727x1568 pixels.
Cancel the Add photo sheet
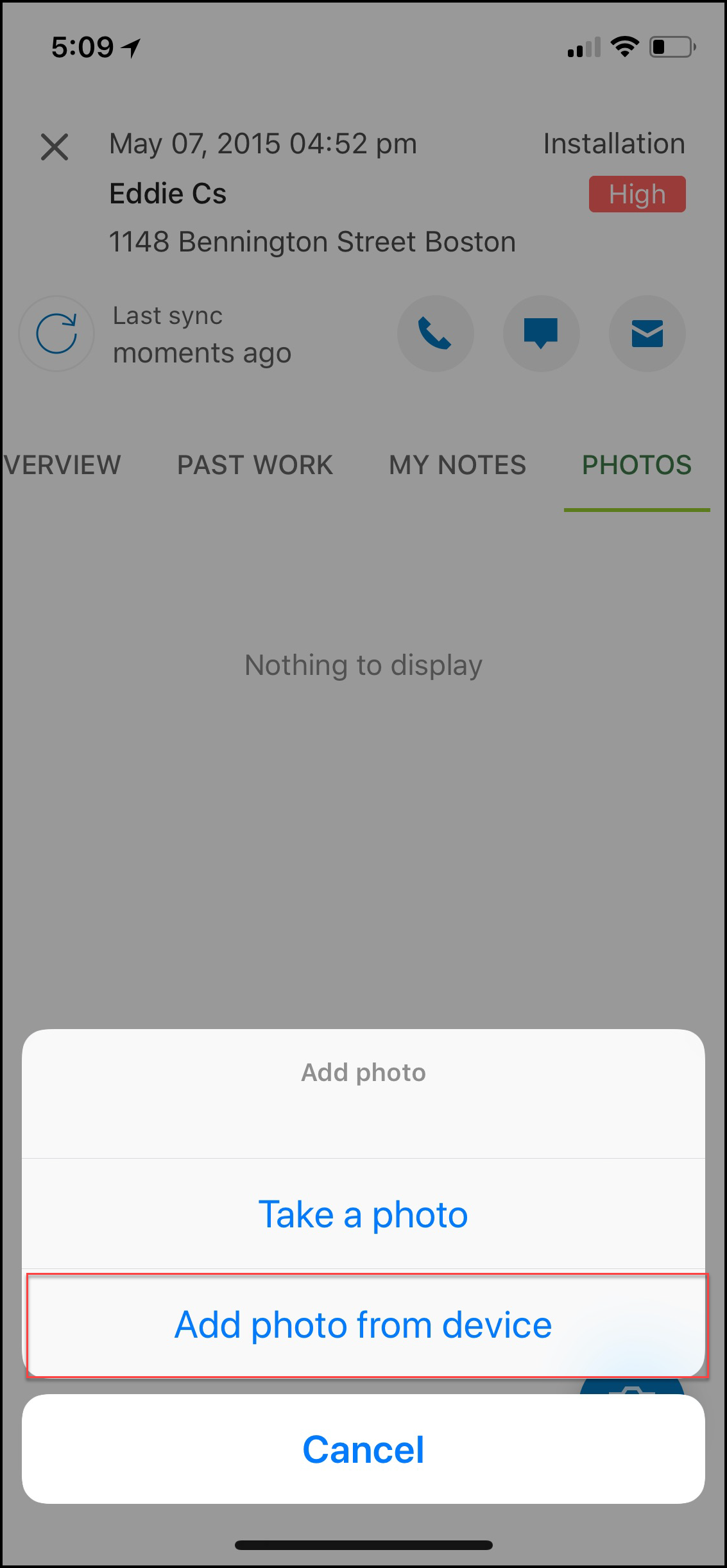pyautogui.click(x=363, y=1449)
